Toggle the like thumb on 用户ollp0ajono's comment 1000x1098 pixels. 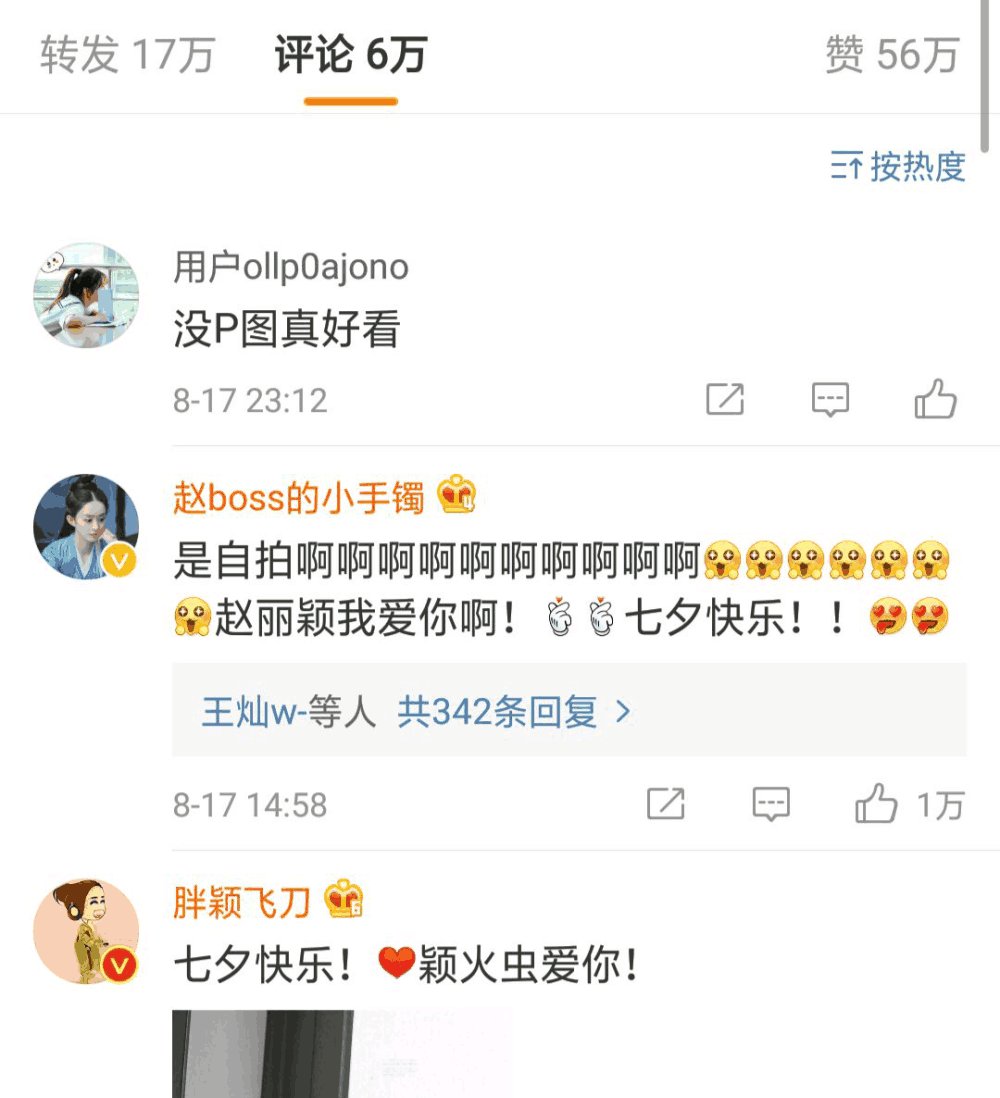tap(936, 399)
